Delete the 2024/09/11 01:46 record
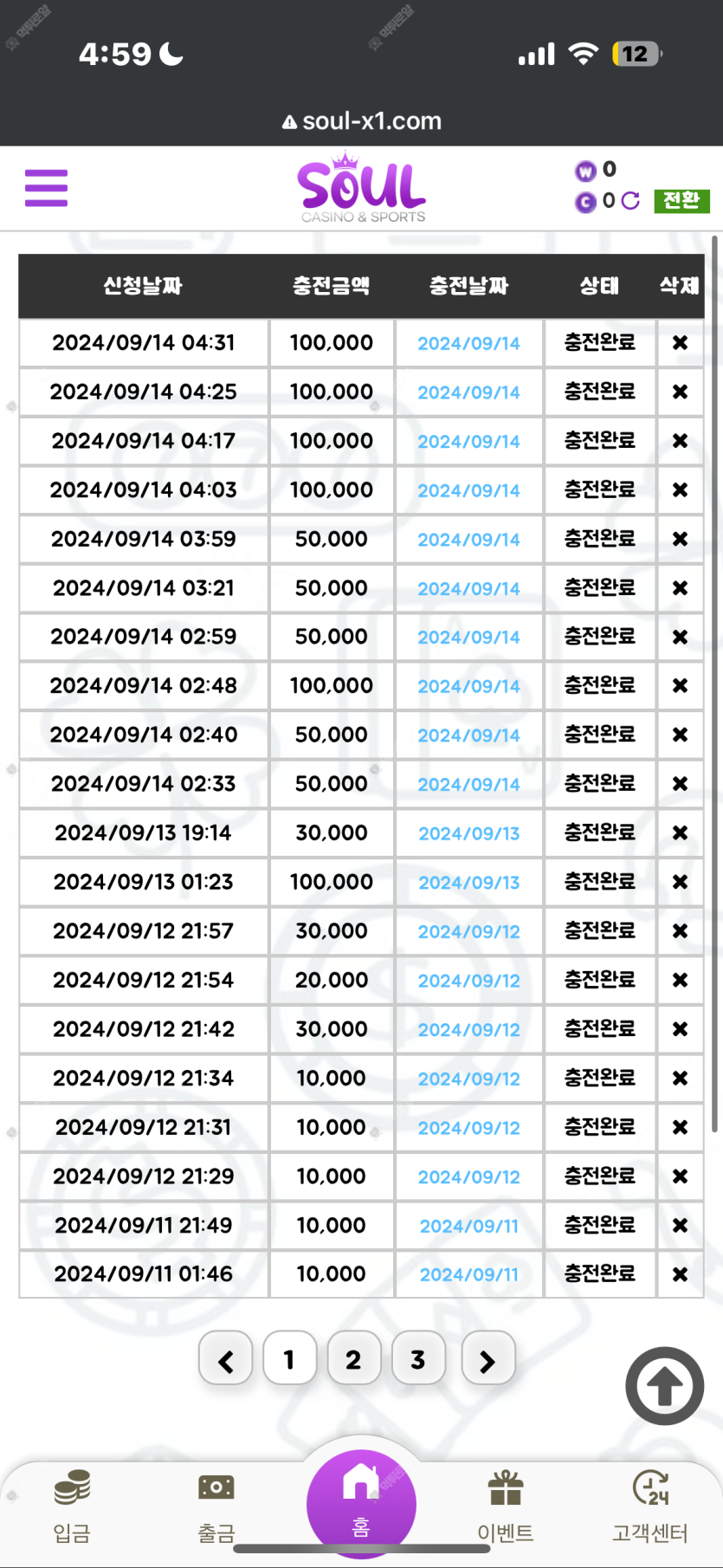 (x=680, y=1274)
